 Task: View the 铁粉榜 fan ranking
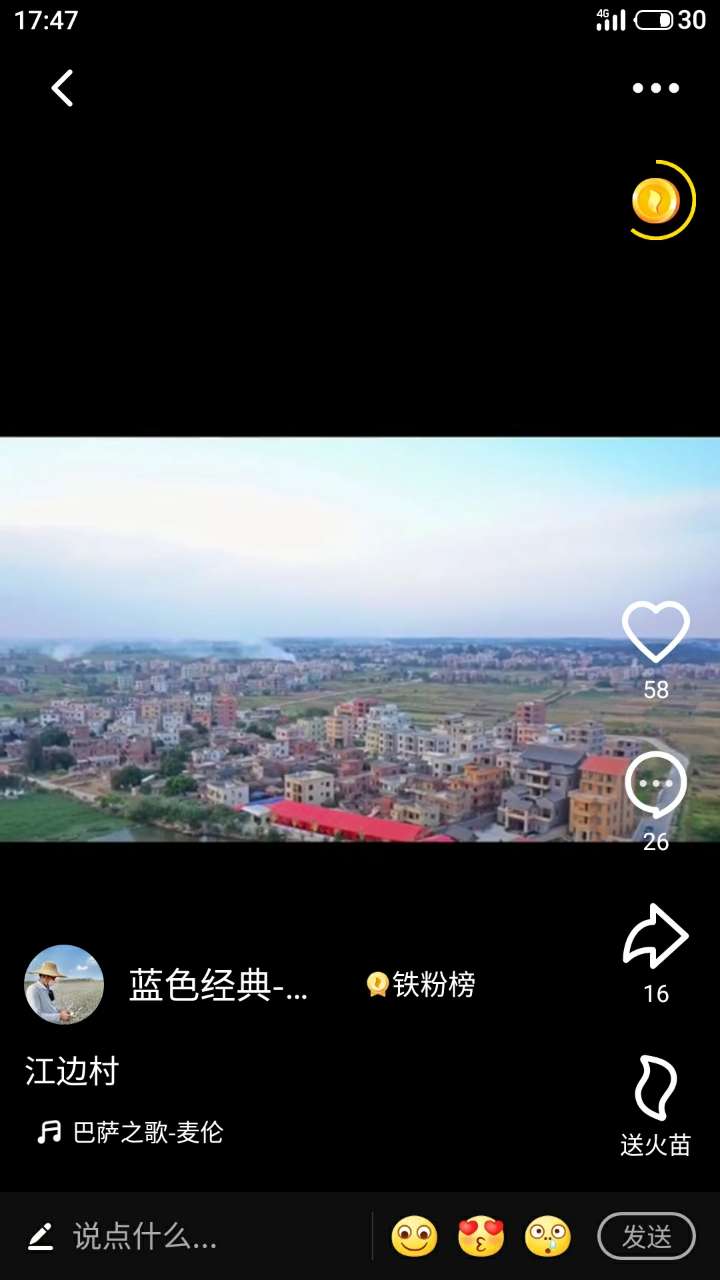click(x=421, y=985)
